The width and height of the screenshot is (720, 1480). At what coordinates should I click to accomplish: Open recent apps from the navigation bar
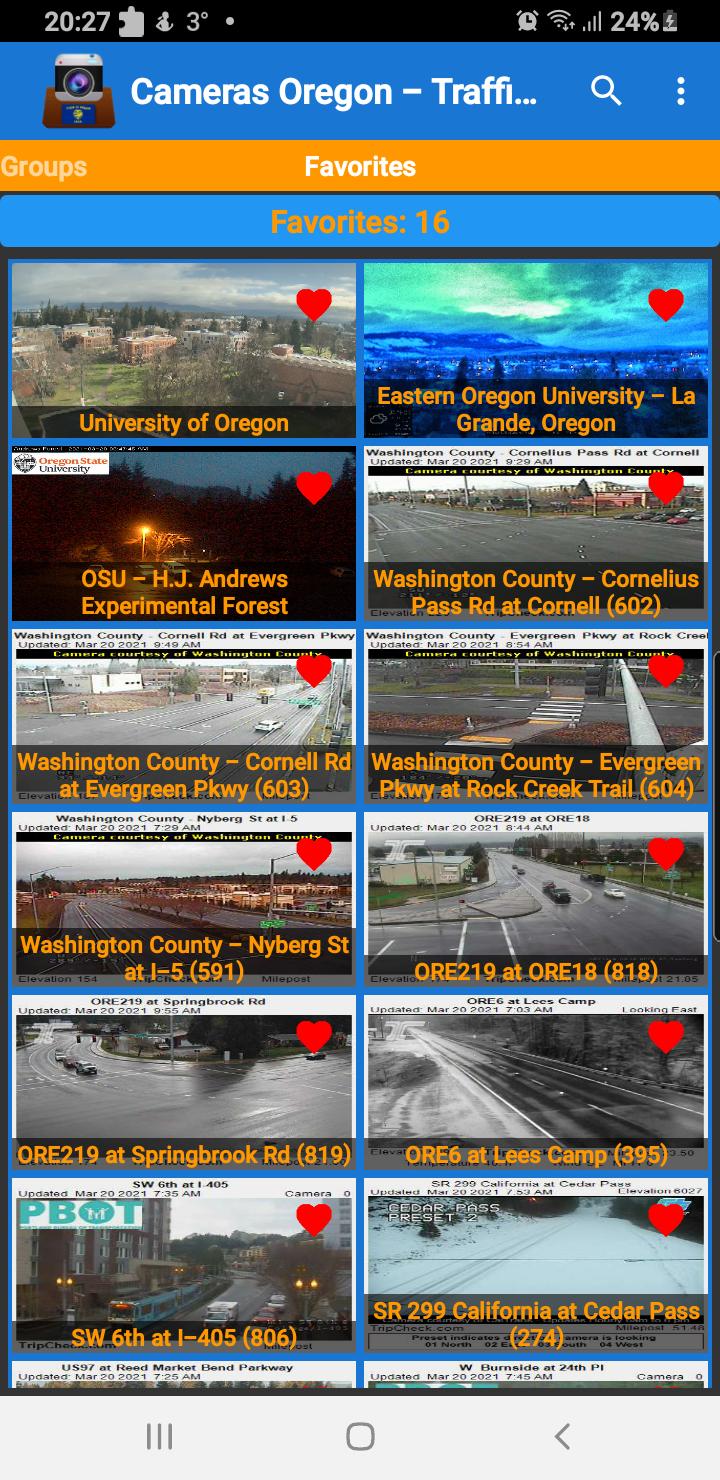158,1436
